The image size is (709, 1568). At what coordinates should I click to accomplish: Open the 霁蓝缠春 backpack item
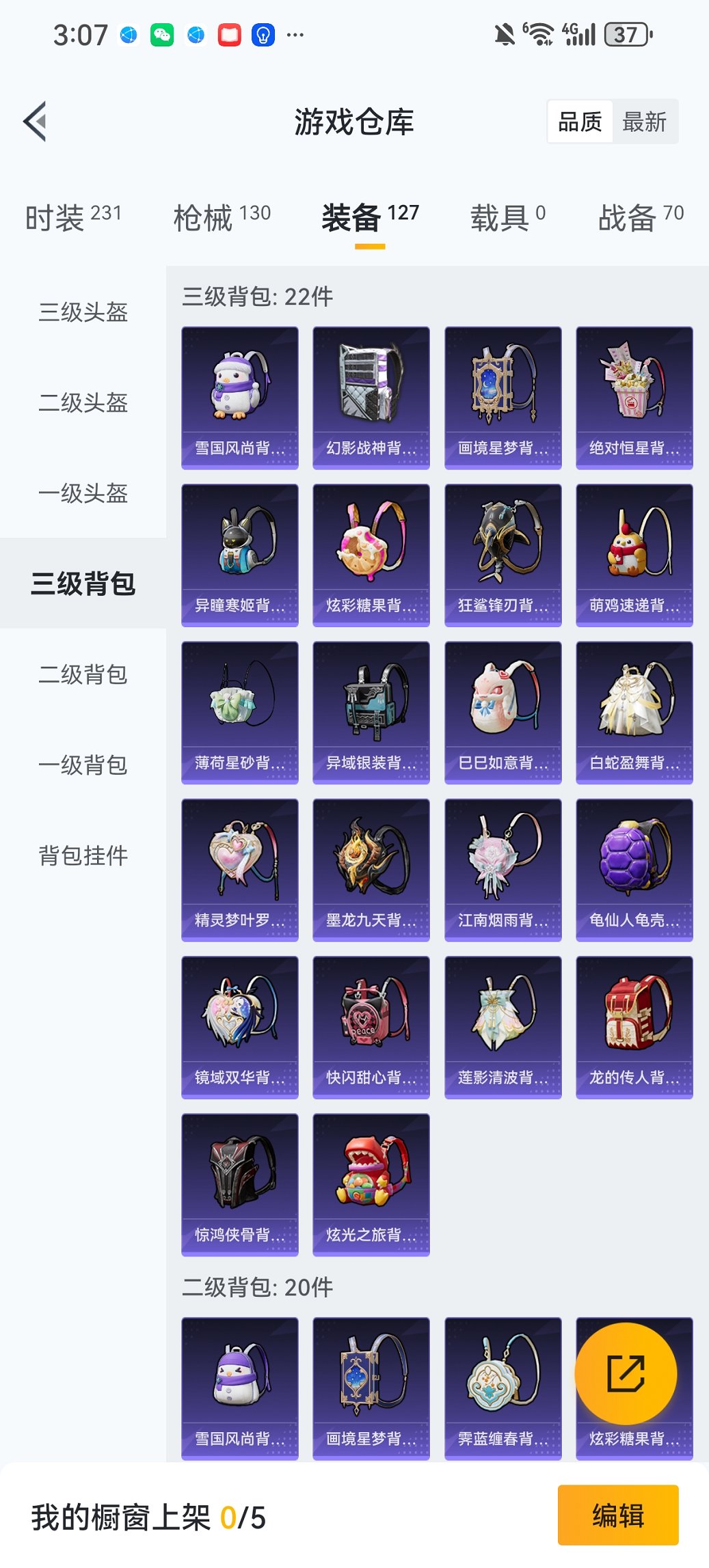(503, 1388)
